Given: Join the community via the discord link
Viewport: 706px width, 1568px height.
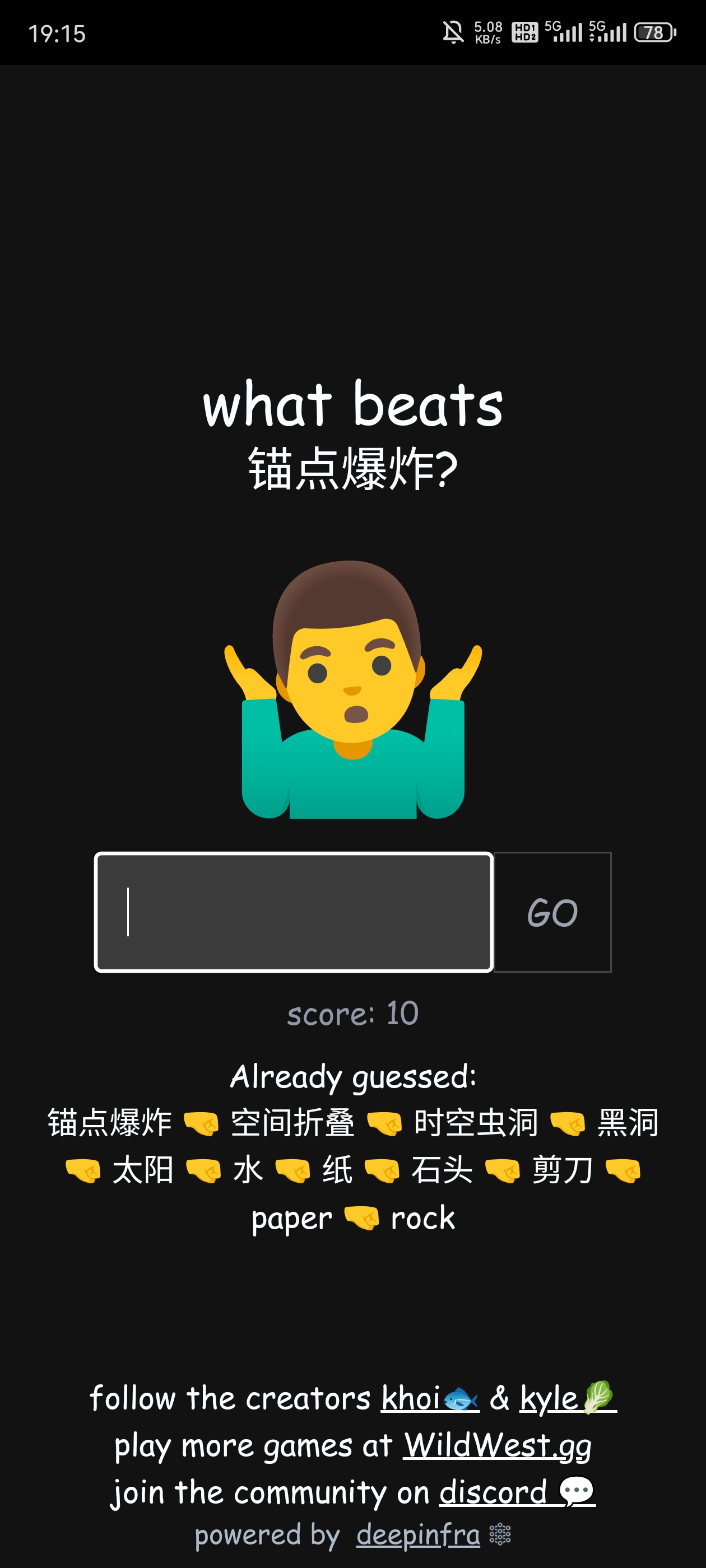Looking at the screenshot, I should click(x=517, y=1492).
